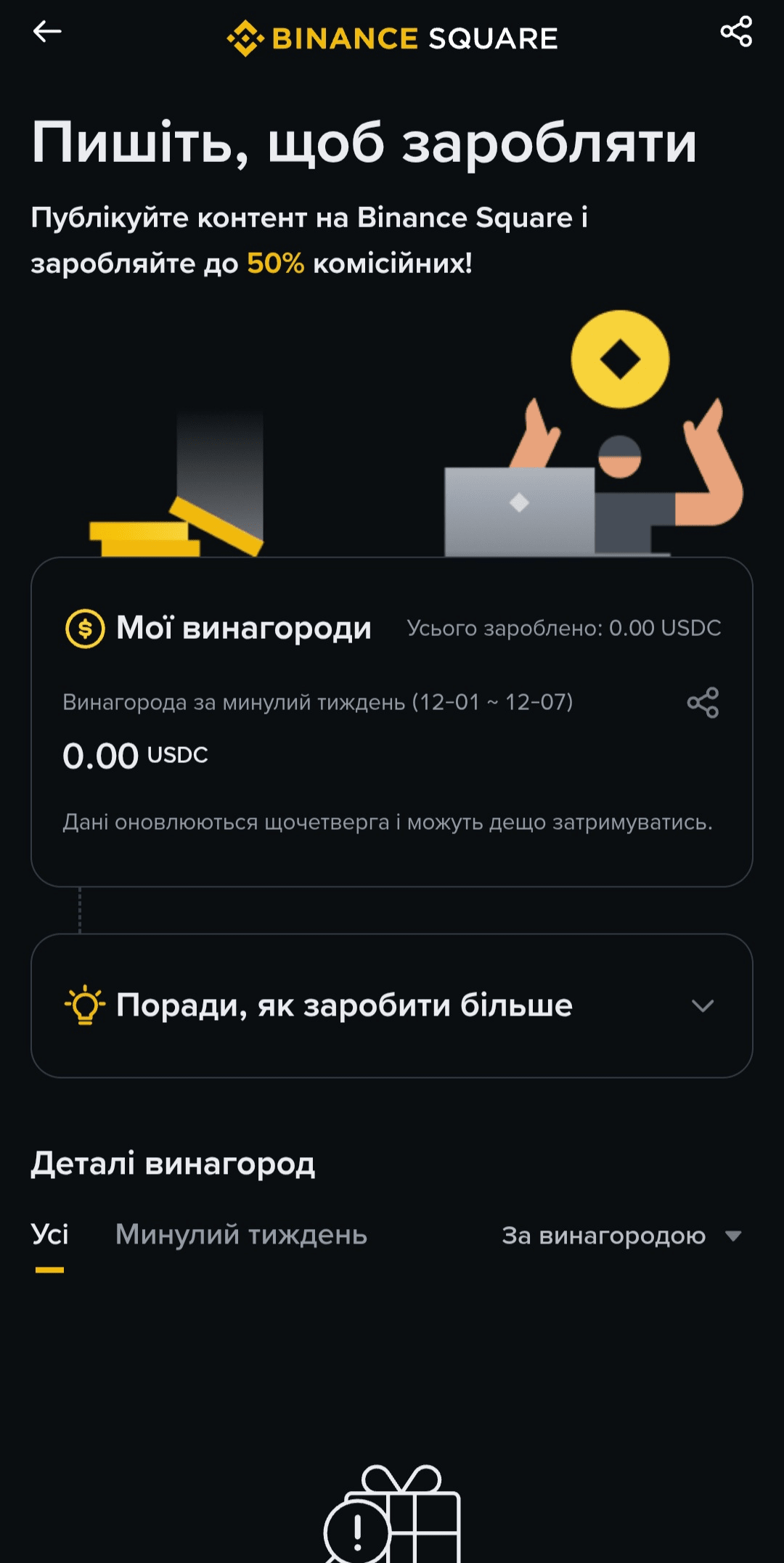Share last week's reward
The width and height of the screenshot is (784, 1563).
(x=702, y=703)
